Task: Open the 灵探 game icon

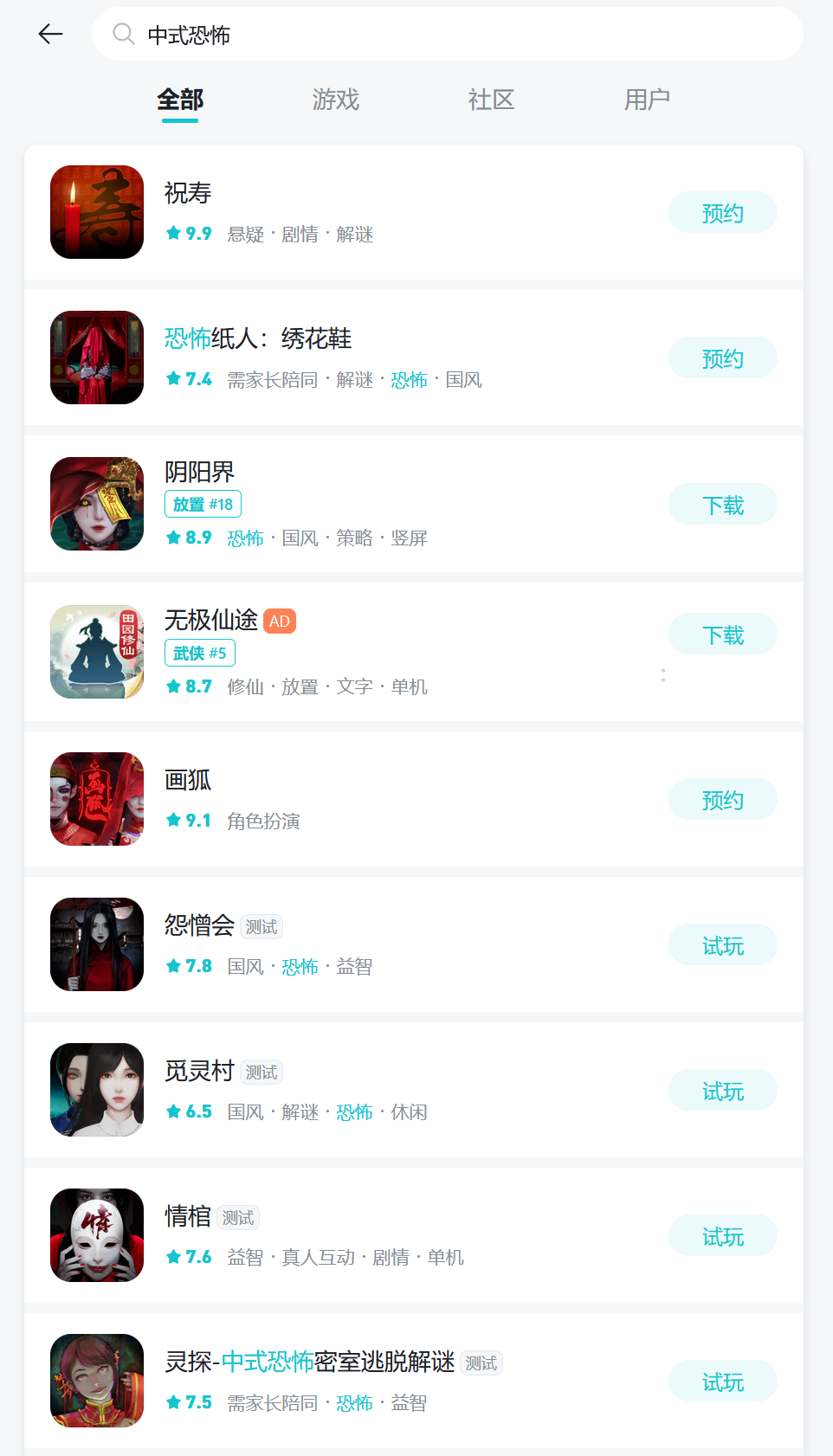Action: point(96,1381)
